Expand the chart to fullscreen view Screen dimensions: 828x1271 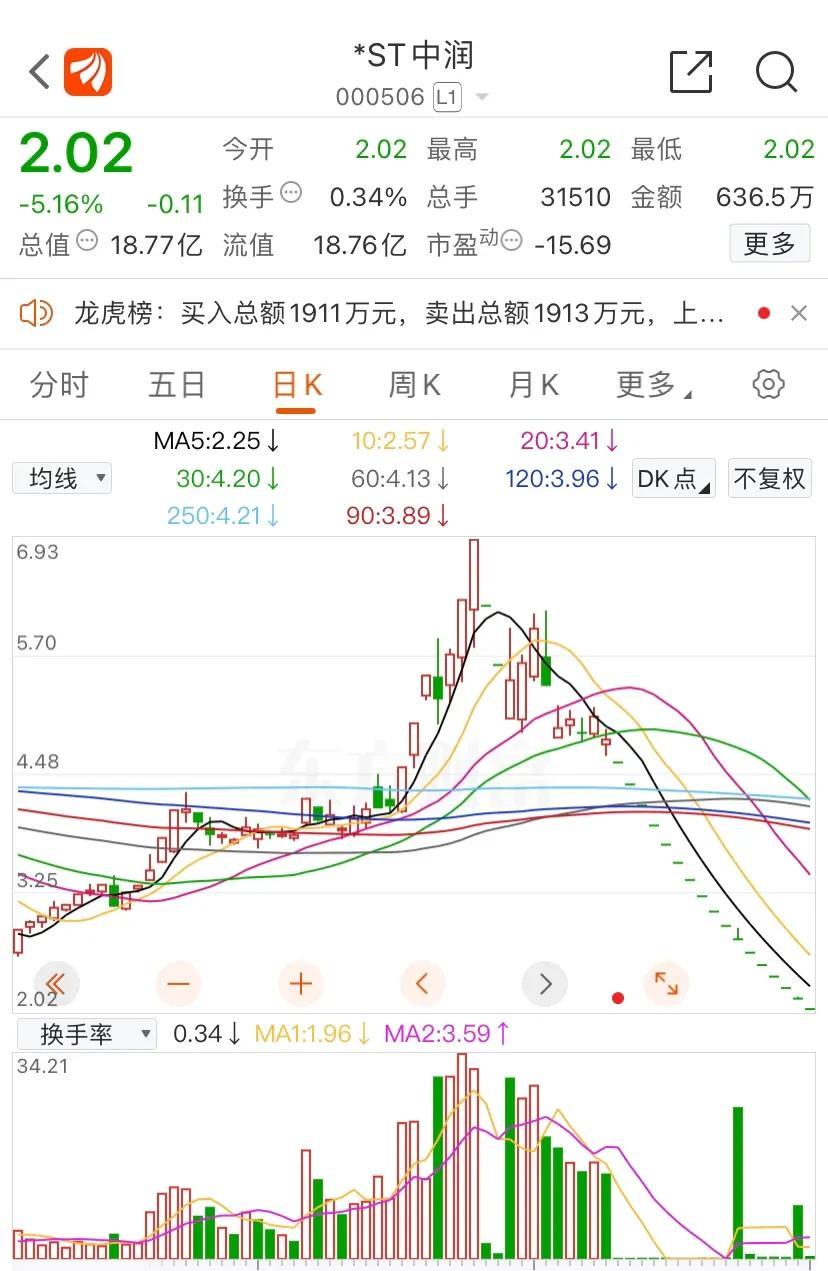coord(667,984)
